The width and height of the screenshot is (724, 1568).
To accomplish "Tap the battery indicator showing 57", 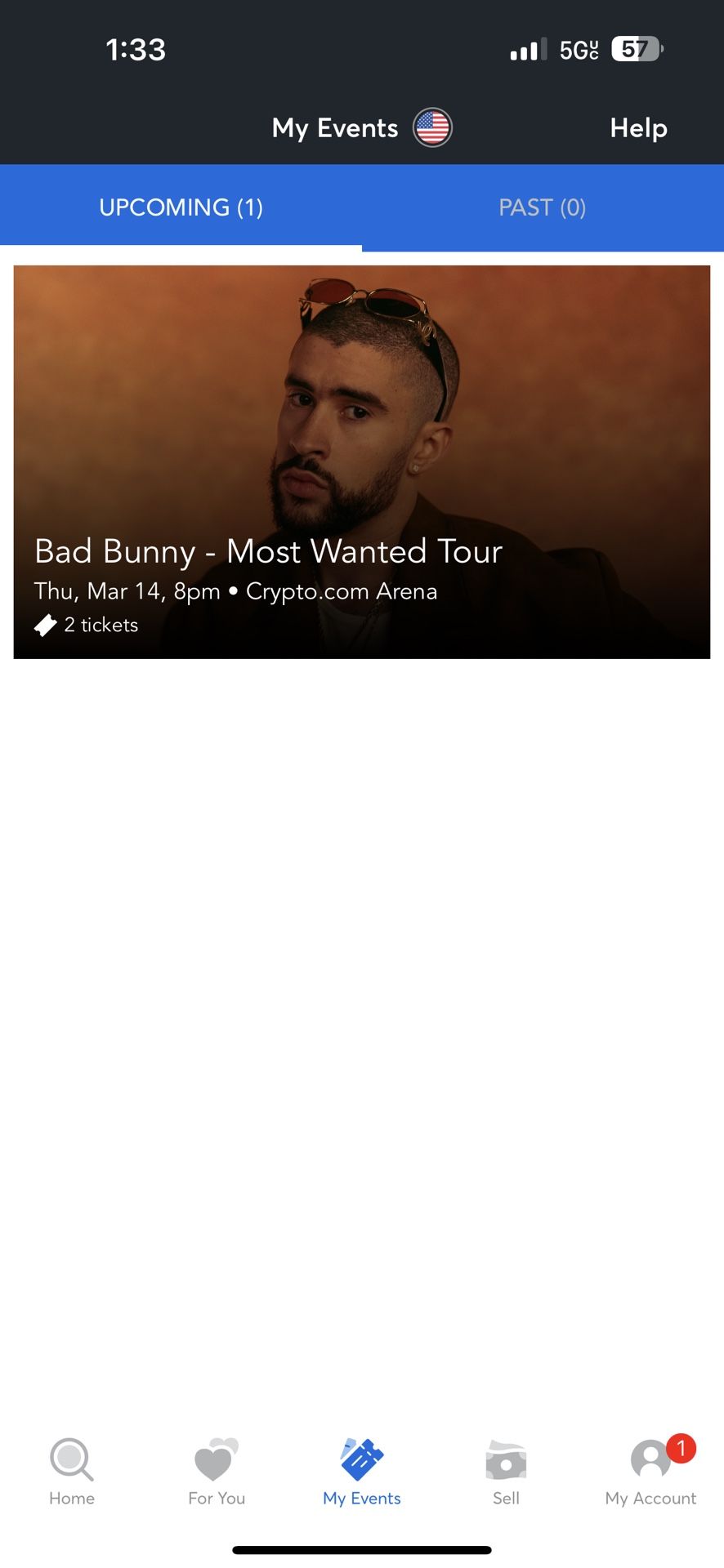I will pos(637,49).
